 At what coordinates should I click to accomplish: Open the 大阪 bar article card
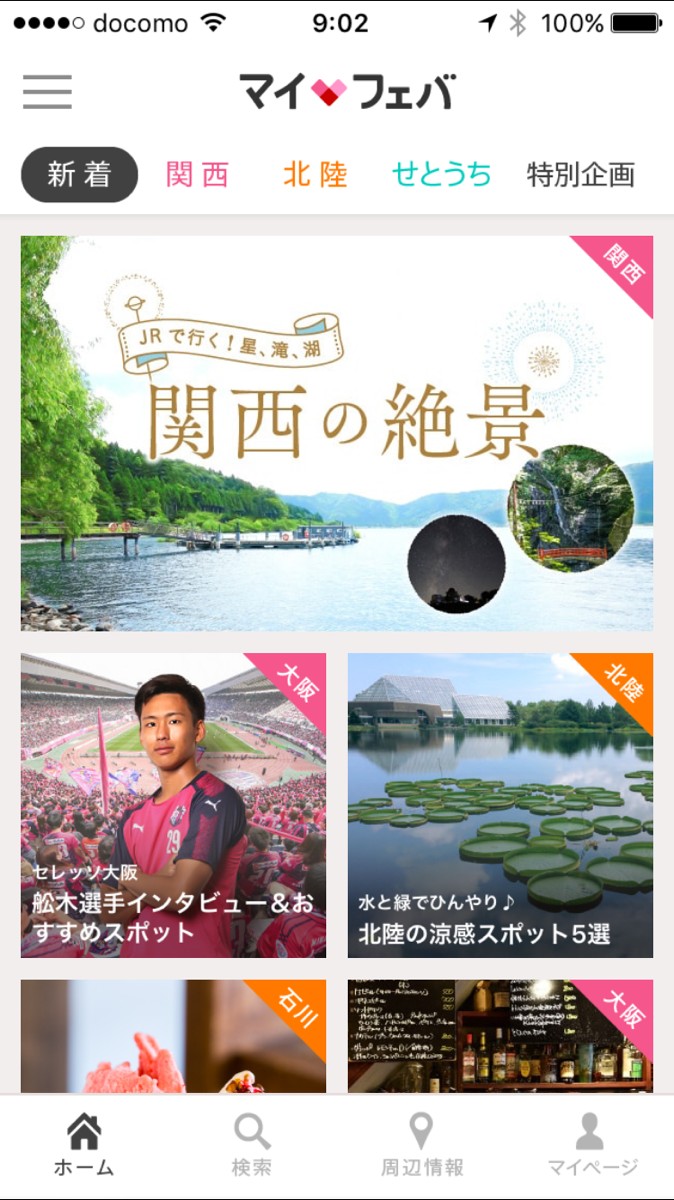[500, 1036]
